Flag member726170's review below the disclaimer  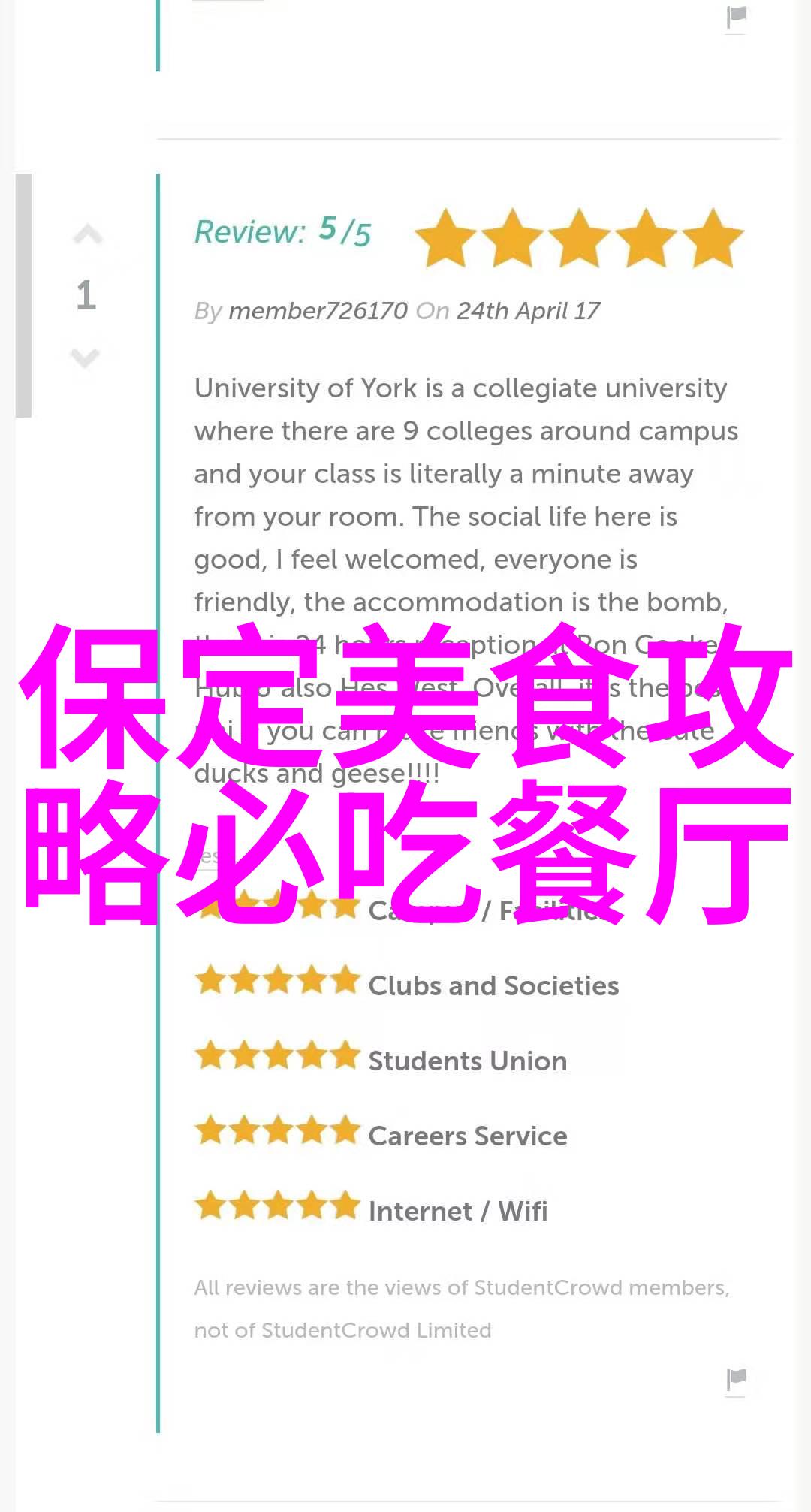[x=737, y=1379]
